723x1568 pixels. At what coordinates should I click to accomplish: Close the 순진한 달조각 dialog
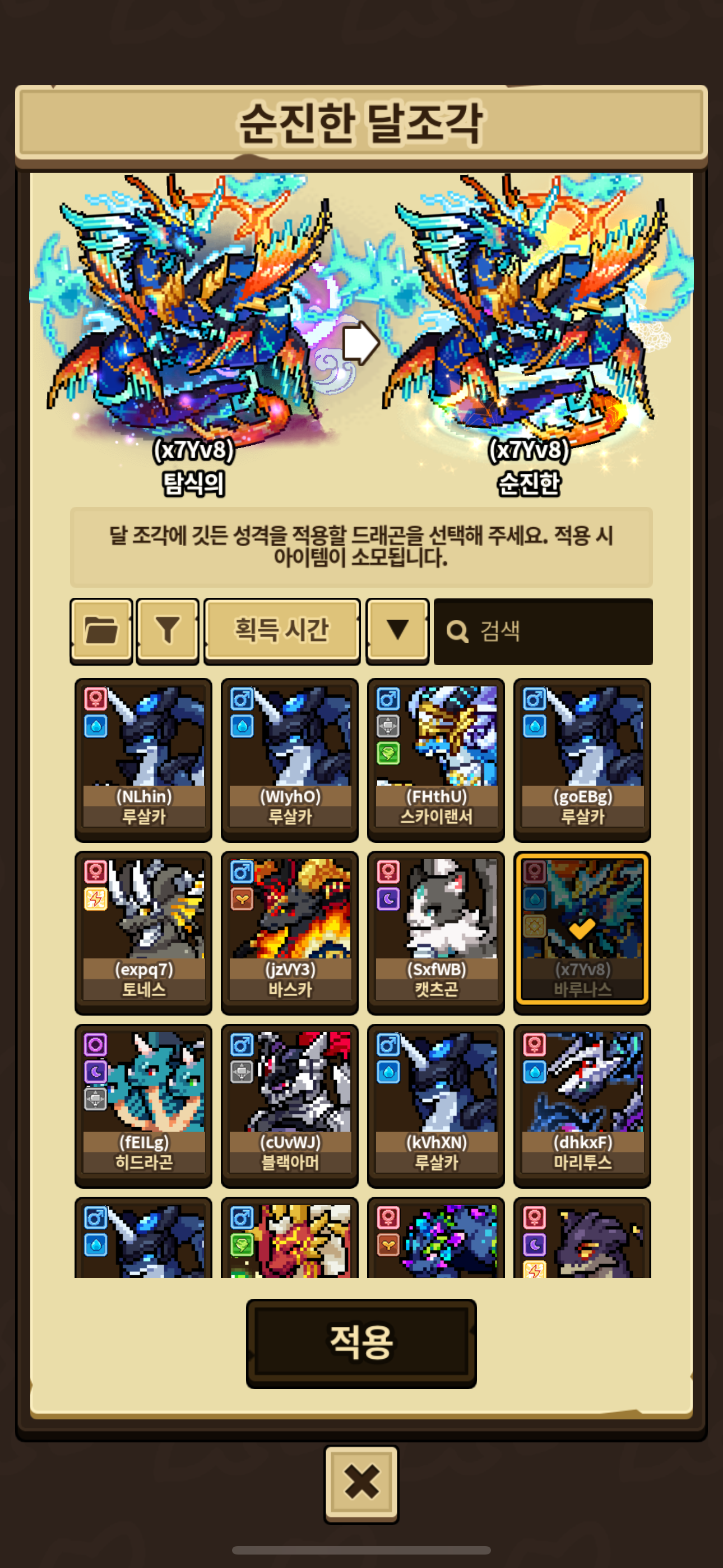(361, 1483)
